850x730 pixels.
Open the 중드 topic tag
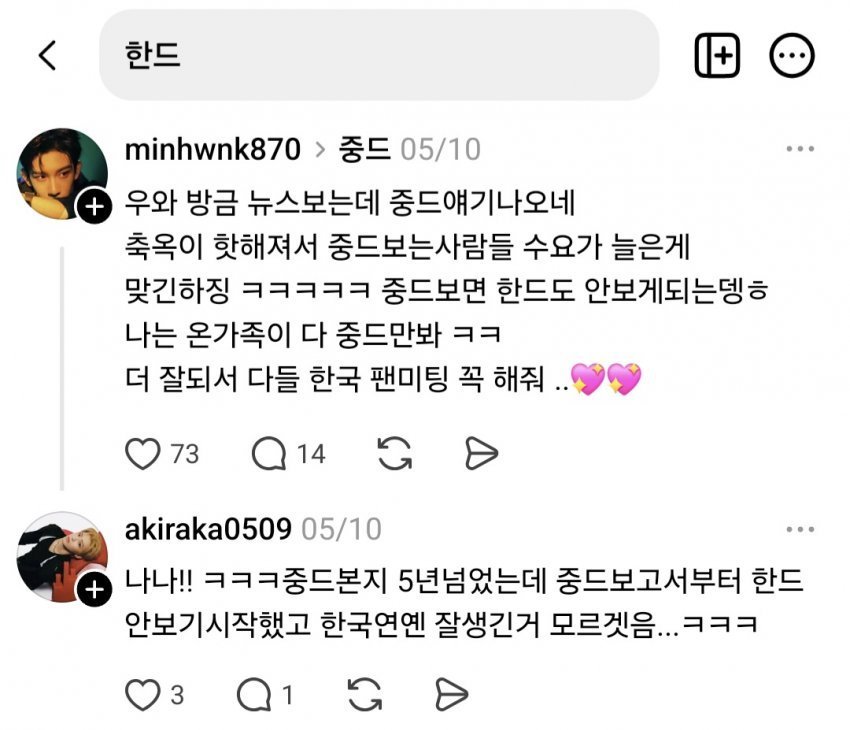tap(364, 149)
